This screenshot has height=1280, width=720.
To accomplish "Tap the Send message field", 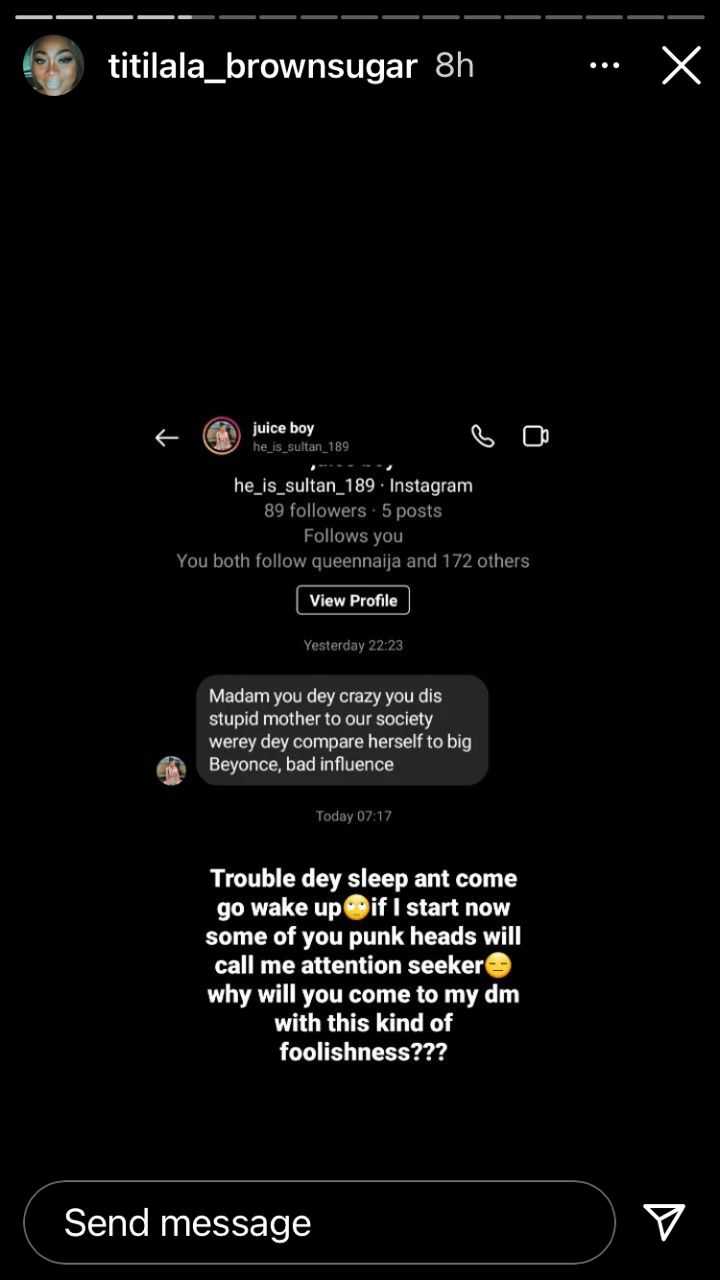I will (318, 1222).
